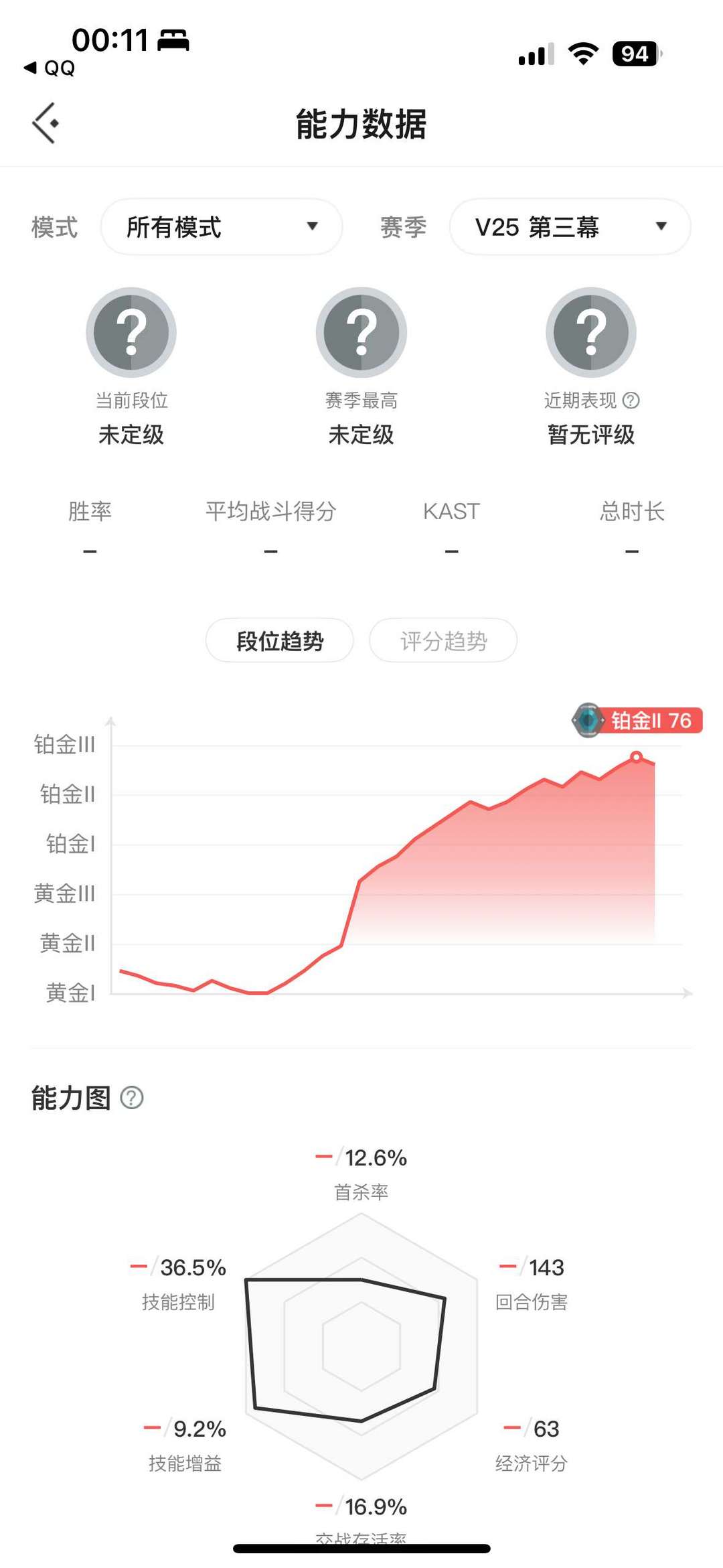Select the 段位趋势 tab

[x=280, y=641]
